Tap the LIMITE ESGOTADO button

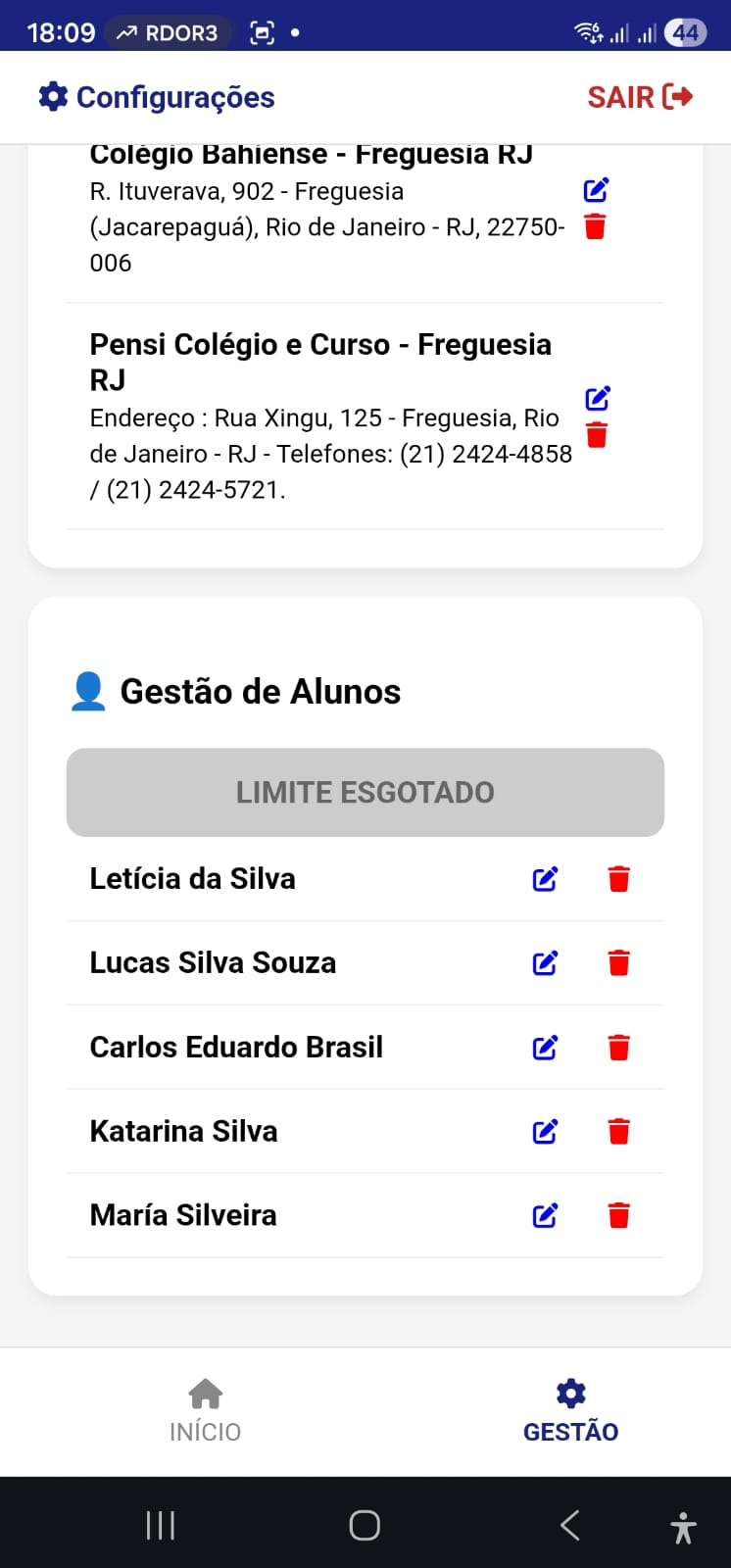365,792
